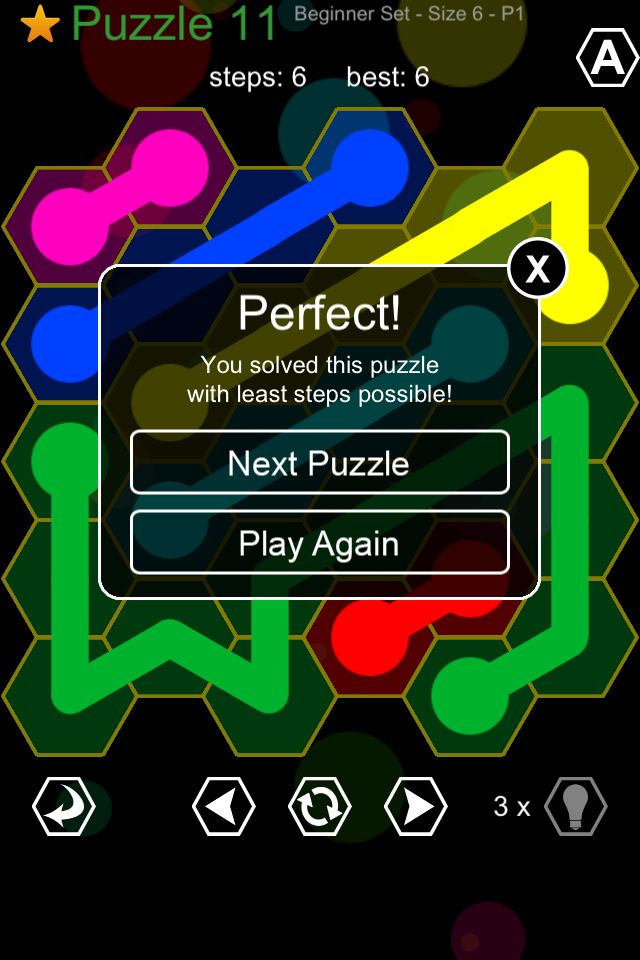The height and width of the screenshot is (960, 640).
Task: Open the hexagon A icon
Action: (608, 59)
